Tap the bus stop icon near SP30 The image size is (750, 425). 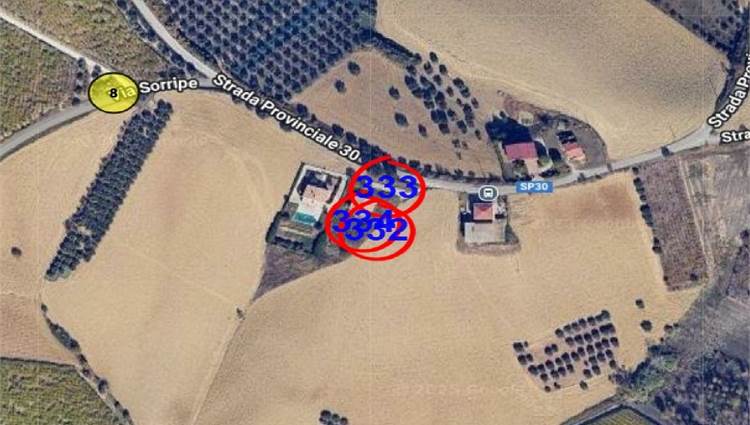coord(488,192)
